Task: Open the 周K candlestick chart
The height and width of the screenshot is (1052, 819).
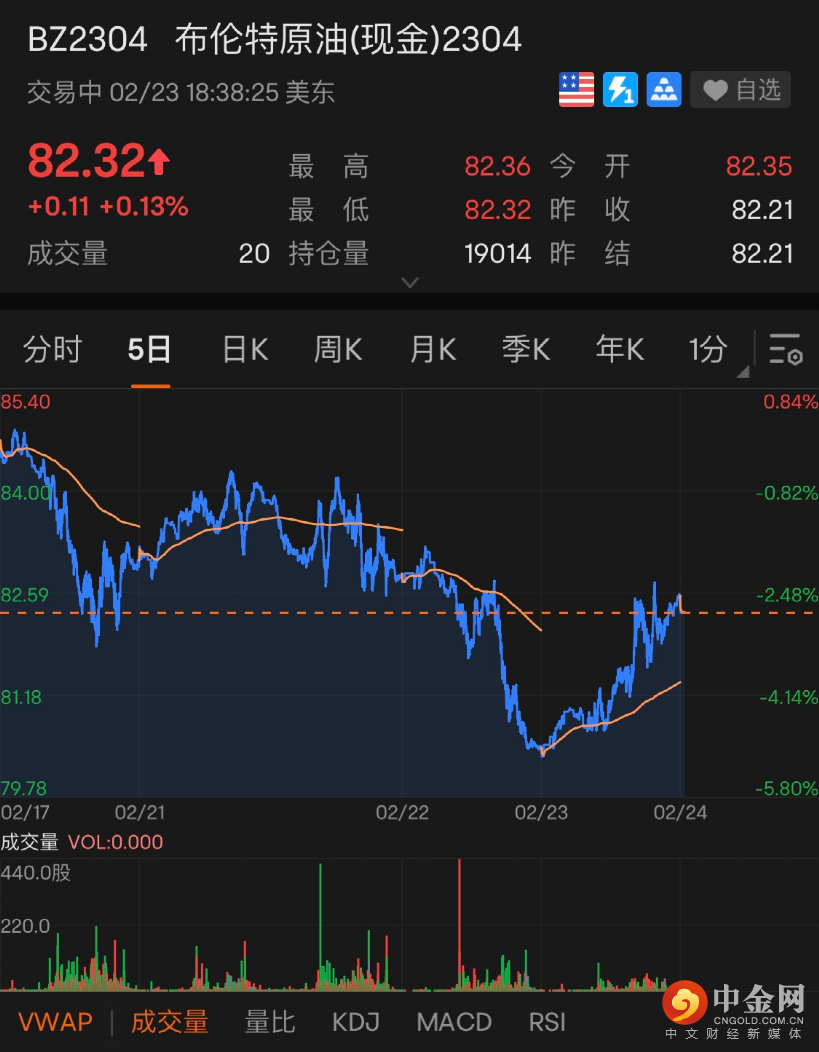Action: point(338,349)
